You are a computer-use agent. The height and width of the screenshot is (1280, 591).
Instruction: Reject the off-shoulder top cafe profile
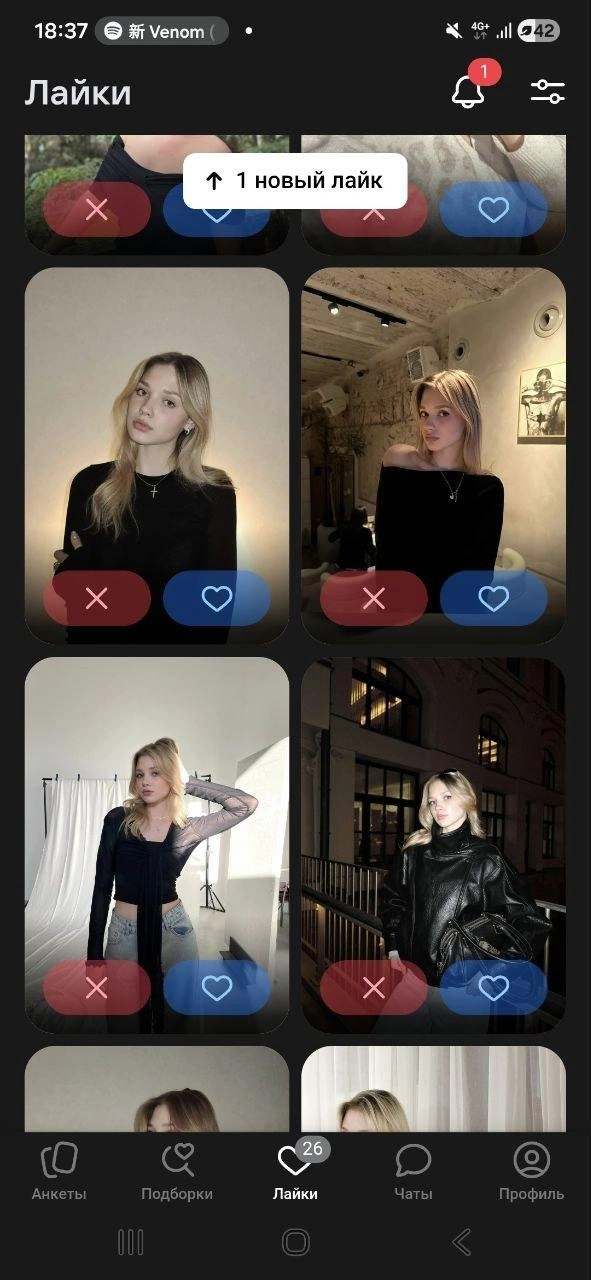click(374, 598)
